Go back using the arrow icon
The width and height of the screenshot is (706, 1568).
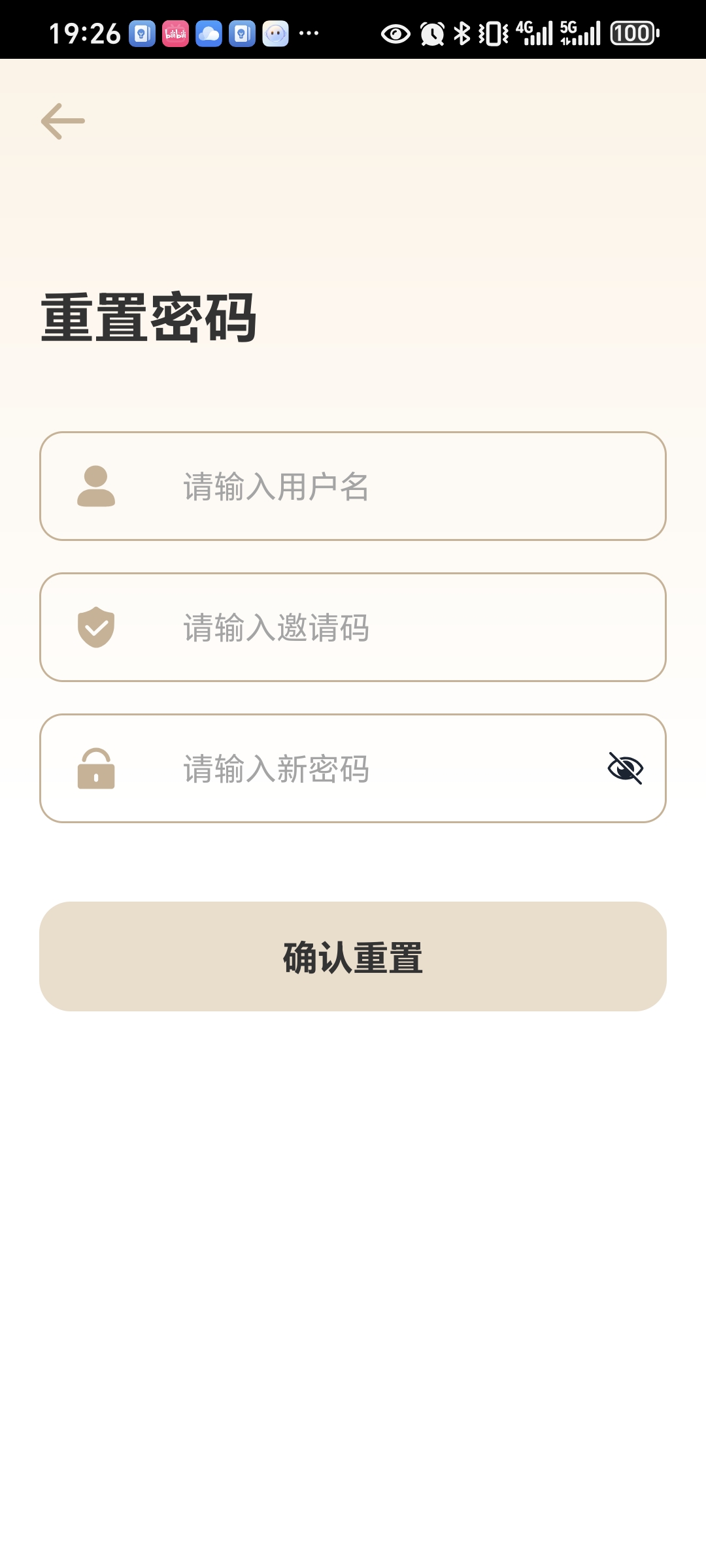tap(63, 122)
